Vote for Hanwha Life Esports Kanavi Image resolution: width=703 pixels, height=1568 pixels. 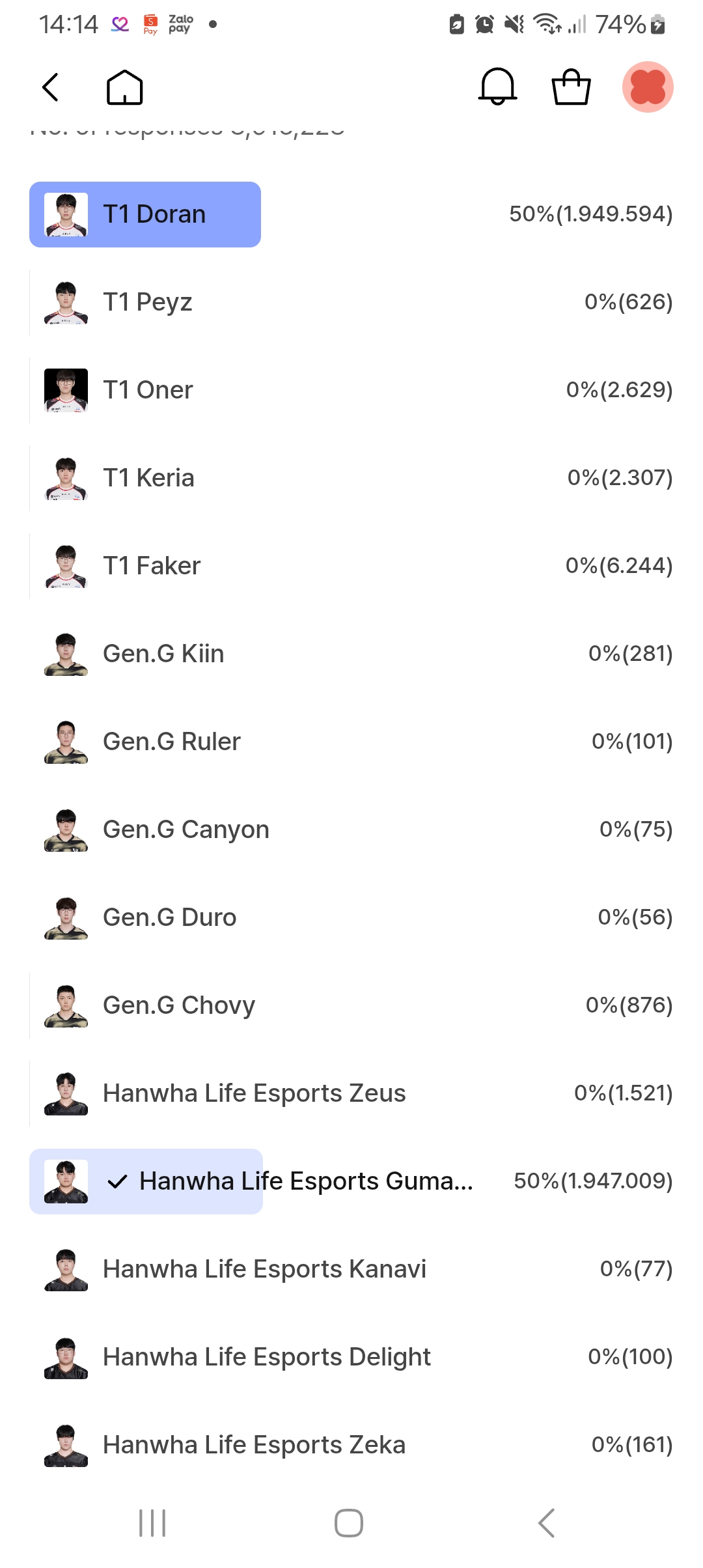pyautogui.click(x=264, y=1269)
